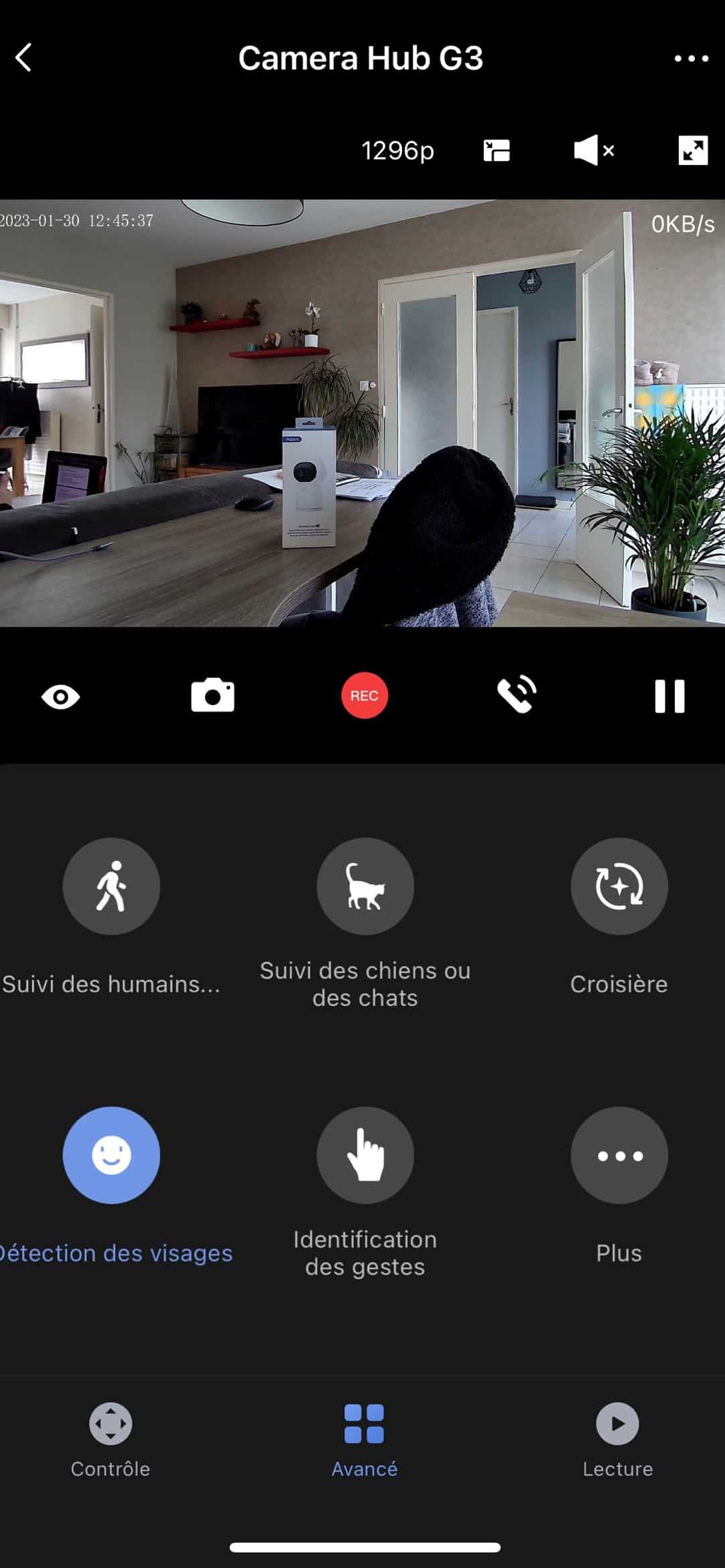The height and width of the screenshot is (1568, 725).
Task: Disable Détection des visages
Action: point(111,1155)
